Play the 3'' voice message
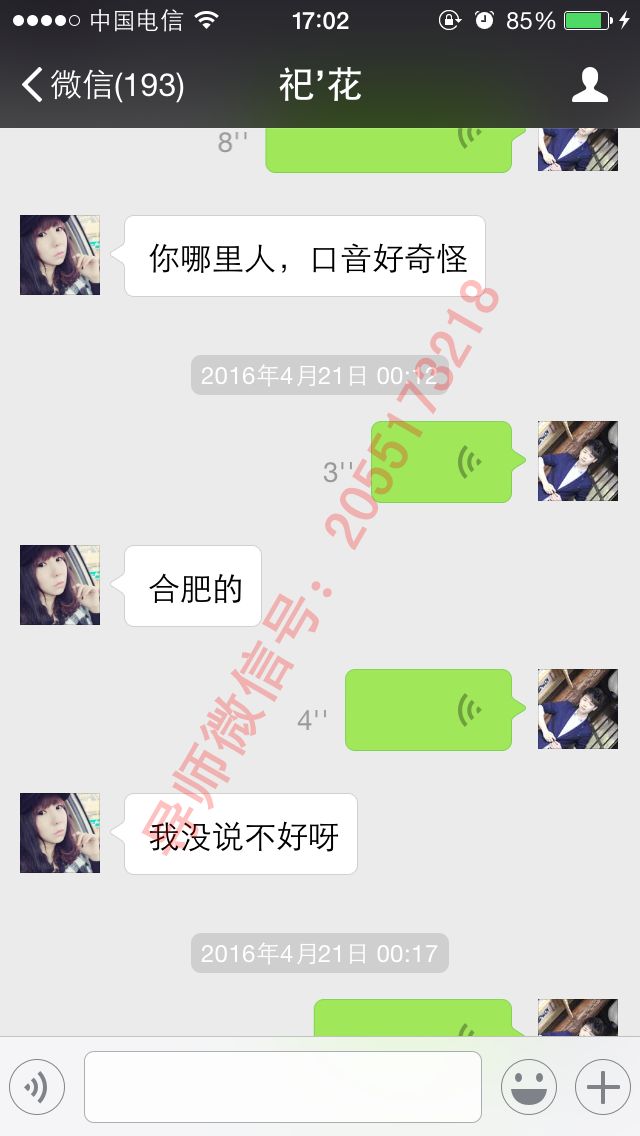The image size is (640, 1136). coord(442,462)
